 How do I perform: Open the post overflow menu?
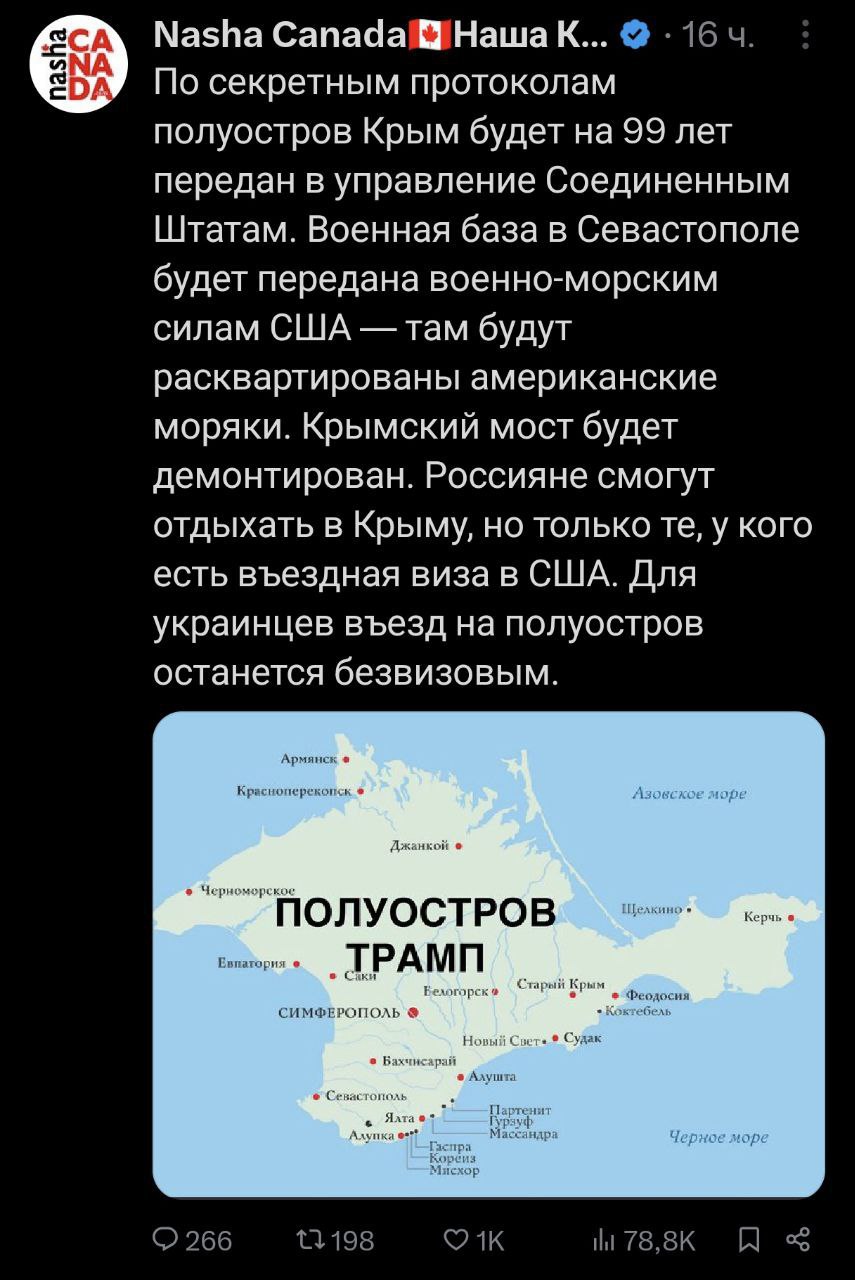806,38
